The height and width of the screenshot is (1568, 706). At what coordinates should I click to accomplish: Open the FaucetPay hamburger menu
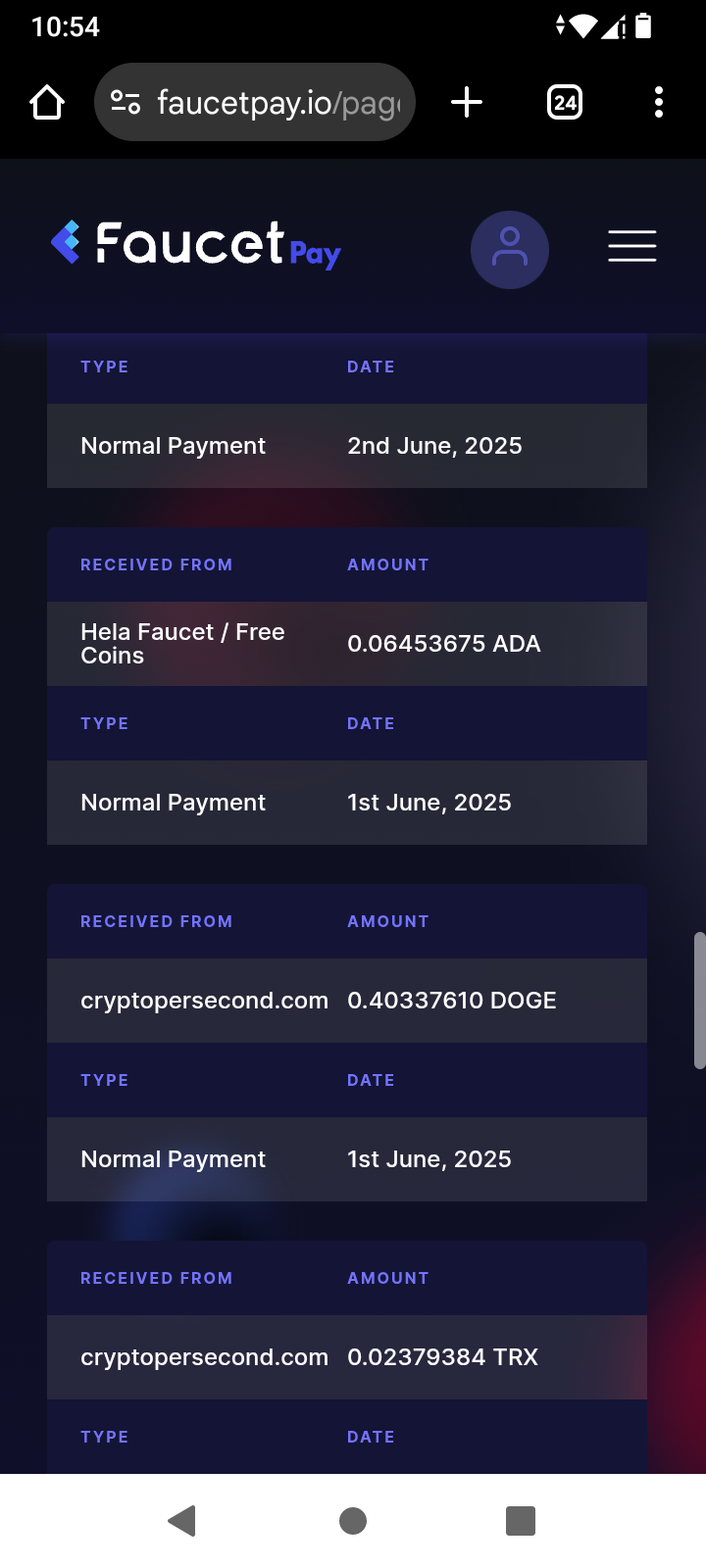(632, 246)
